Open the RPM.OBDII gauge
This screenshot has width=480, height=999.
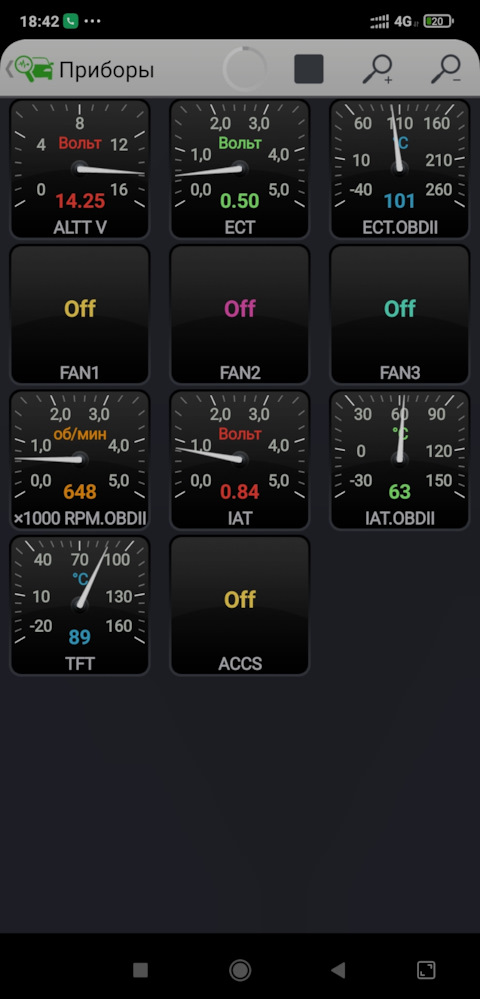[x=80, y=459]
